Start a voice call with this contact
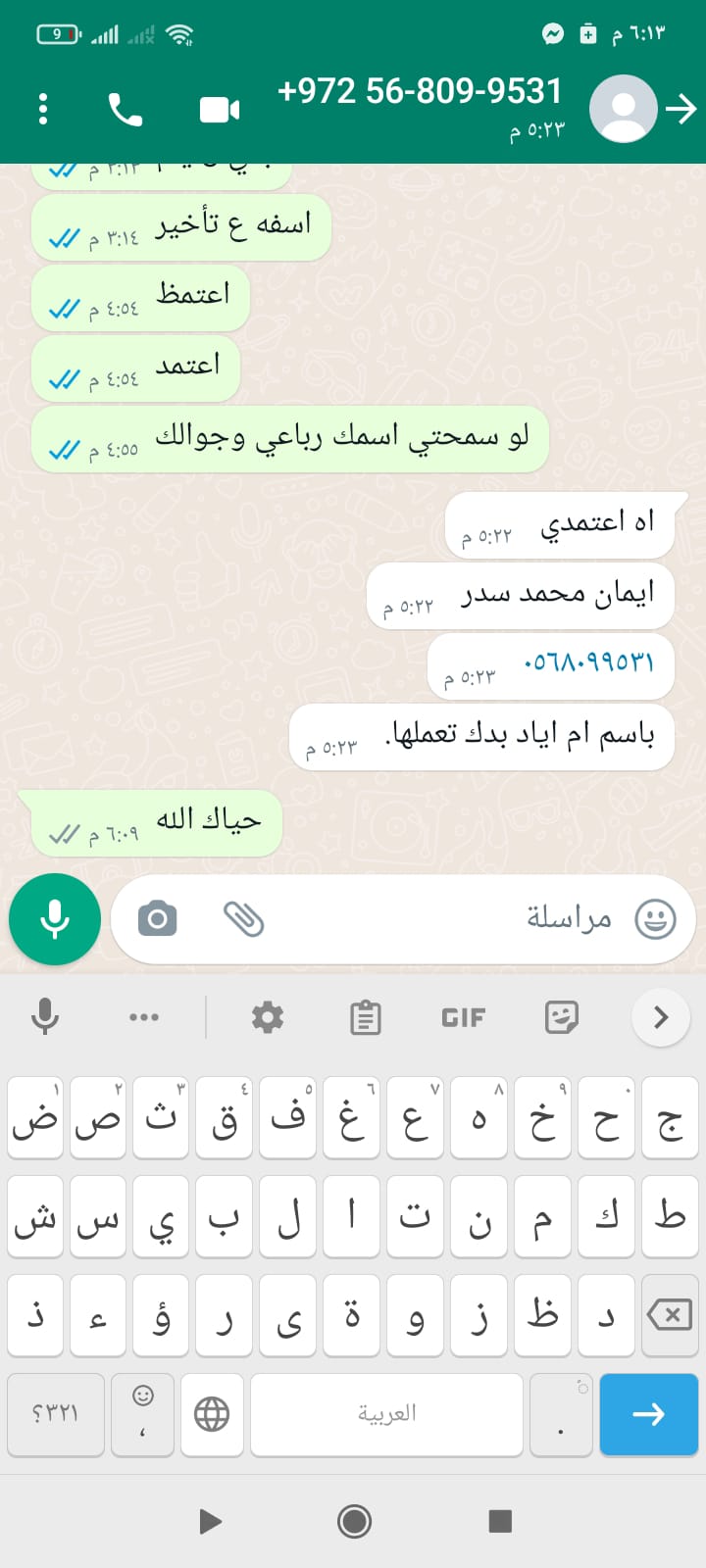Viewport: 706px width, 1568px height. 125,109
